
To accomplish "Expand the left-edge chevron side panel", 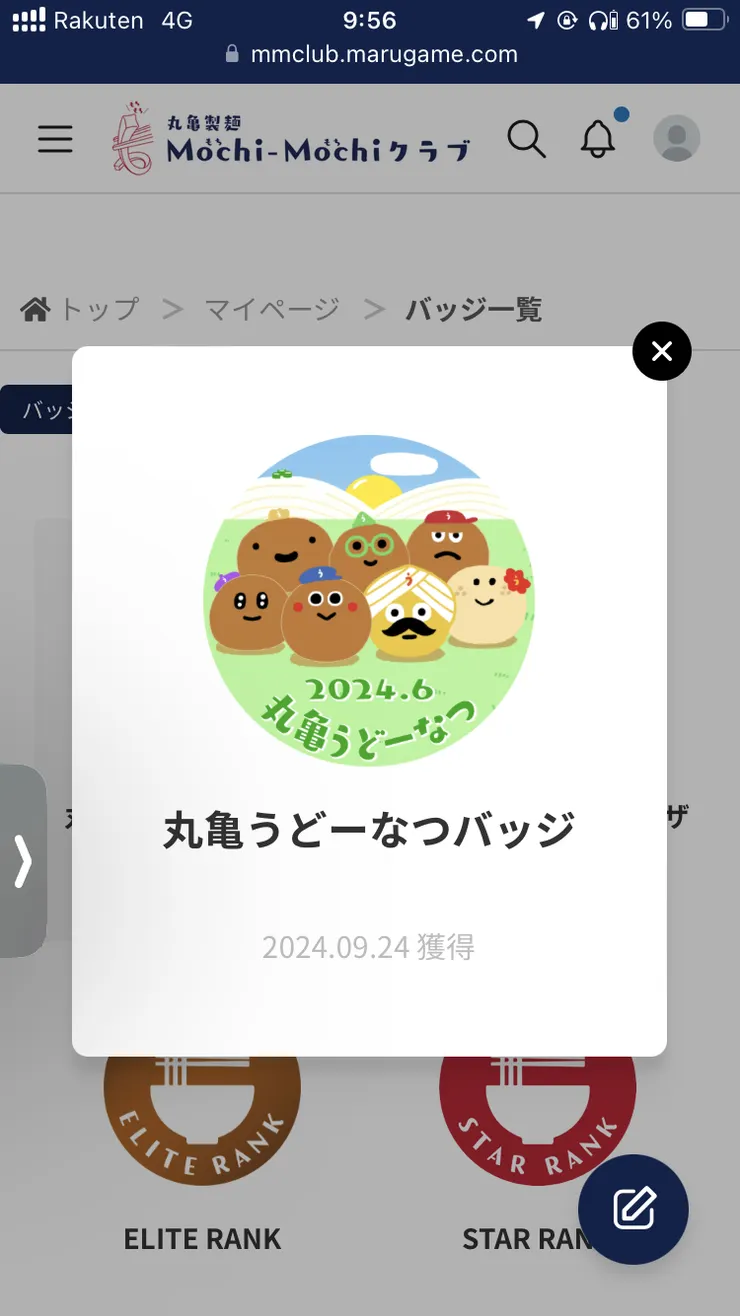I will tap(22, 860).
